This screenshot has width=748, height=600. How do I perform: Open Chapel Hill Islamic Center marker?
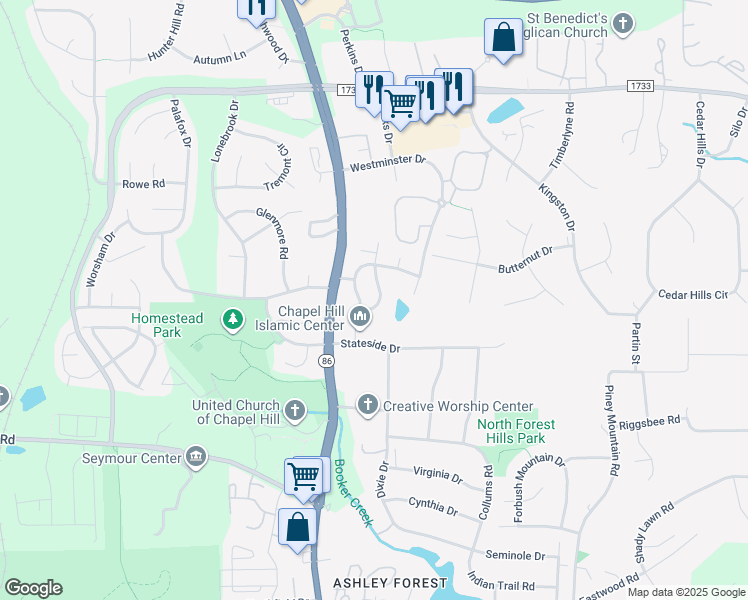pyautogui.click(x=360, y=317)
